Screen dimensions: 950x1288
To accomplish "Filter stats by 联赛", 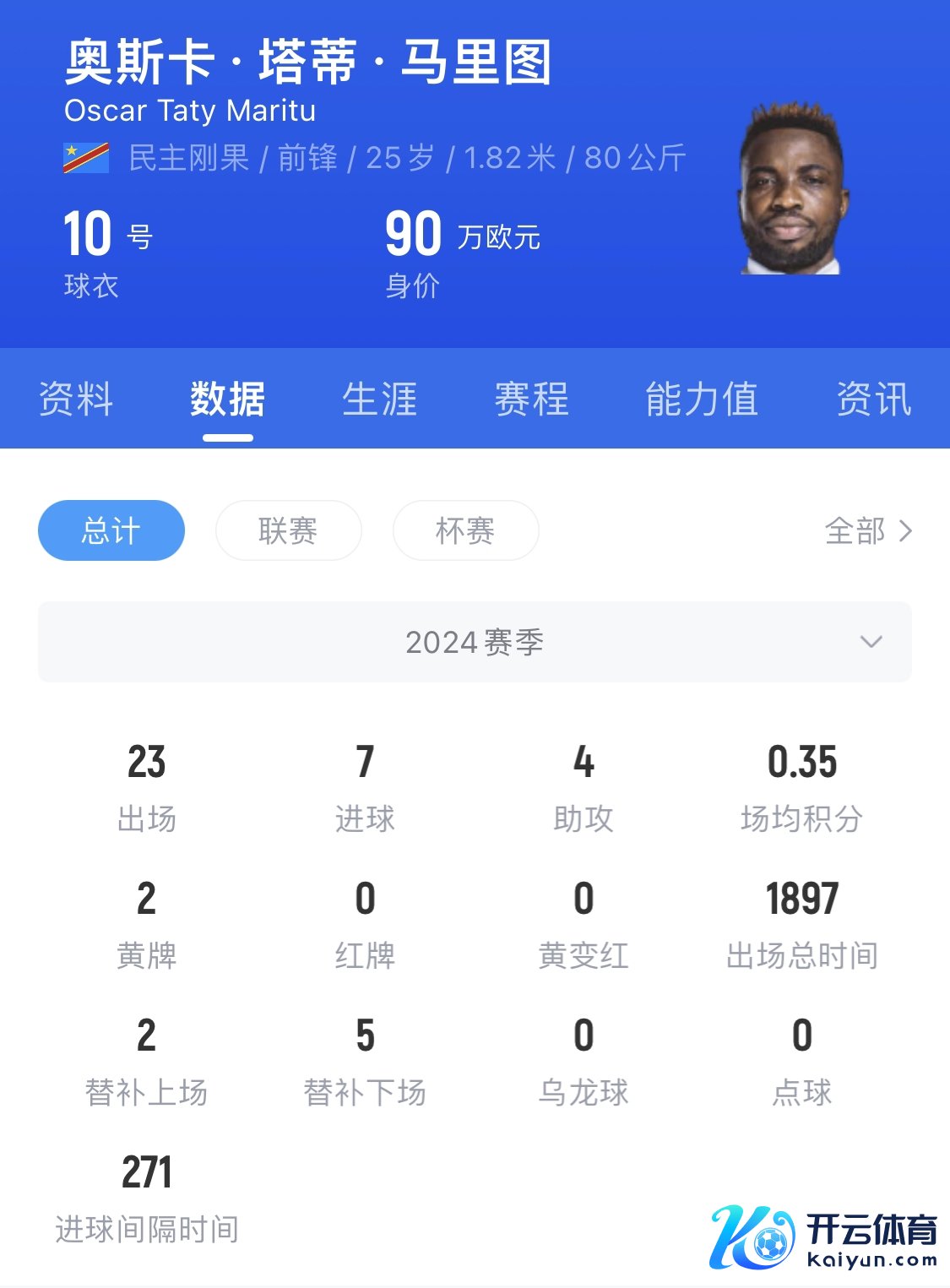I will 288,530.
